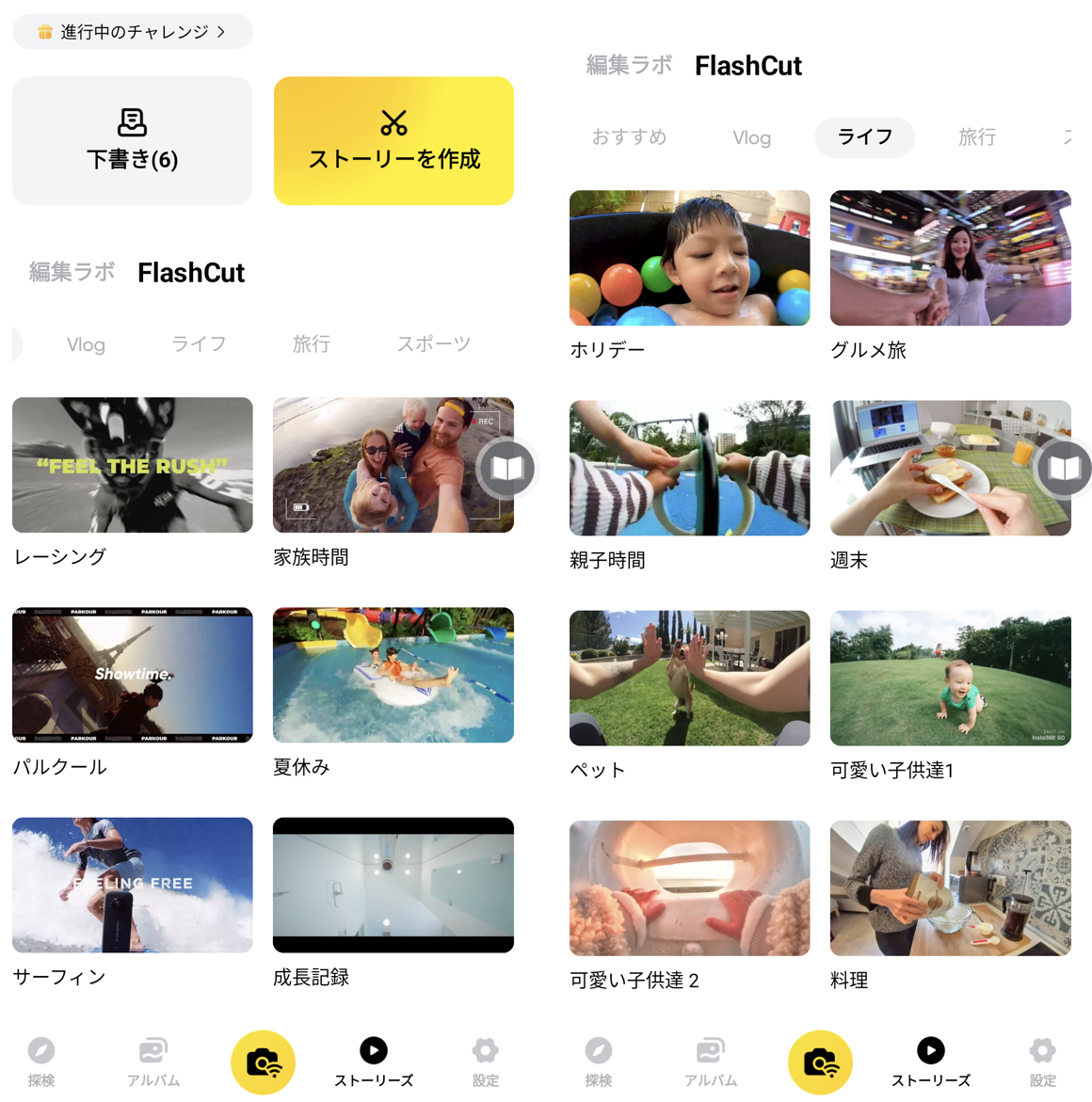Screen dimensions: 1092x1102
Task: Choose the グルメ旅 template
Action: pyautogui.click(x=950, y=258)
